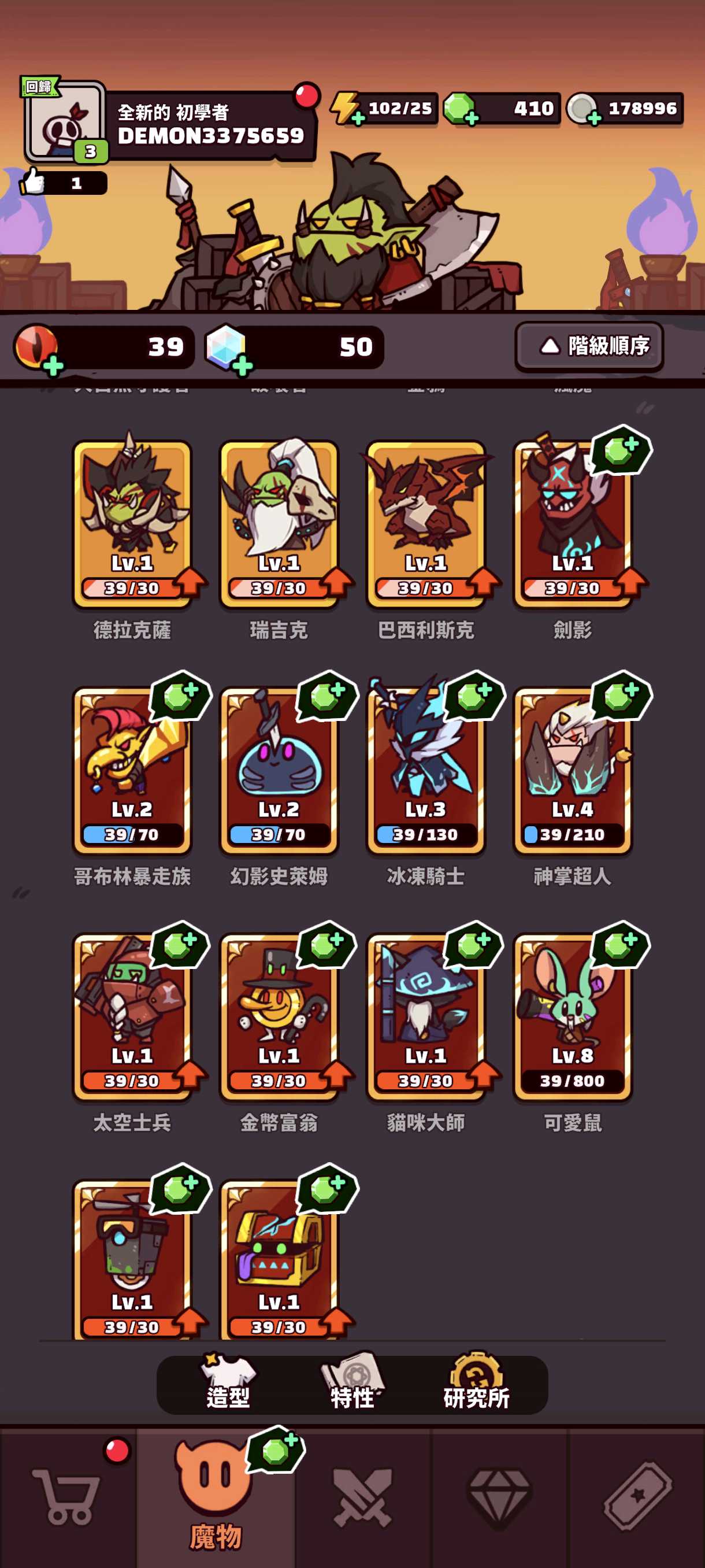This screenshot has height=1568, width=705.
Task: Add more silver coins
Action: tap(593, 117)
